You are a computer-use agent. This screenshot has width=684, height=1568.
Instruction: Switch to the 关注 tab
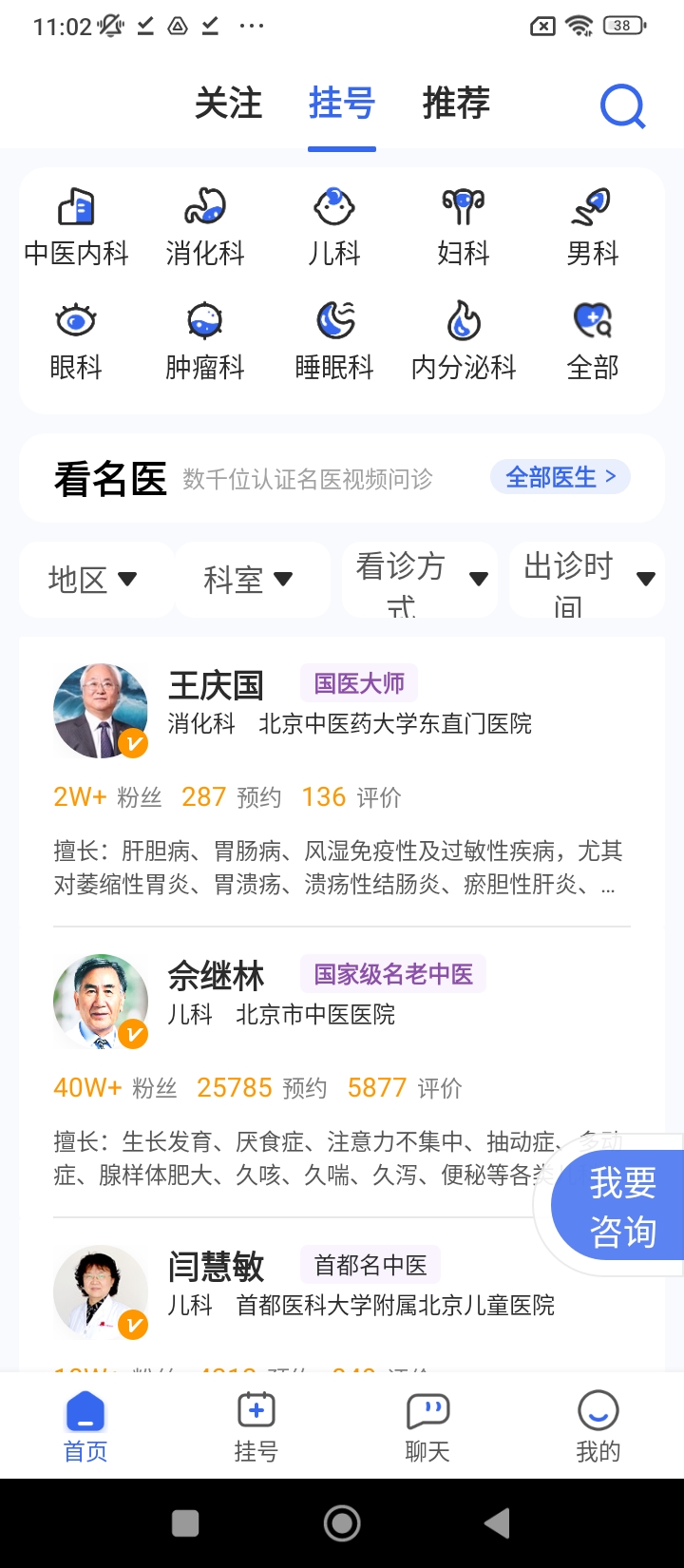(228, 104)
